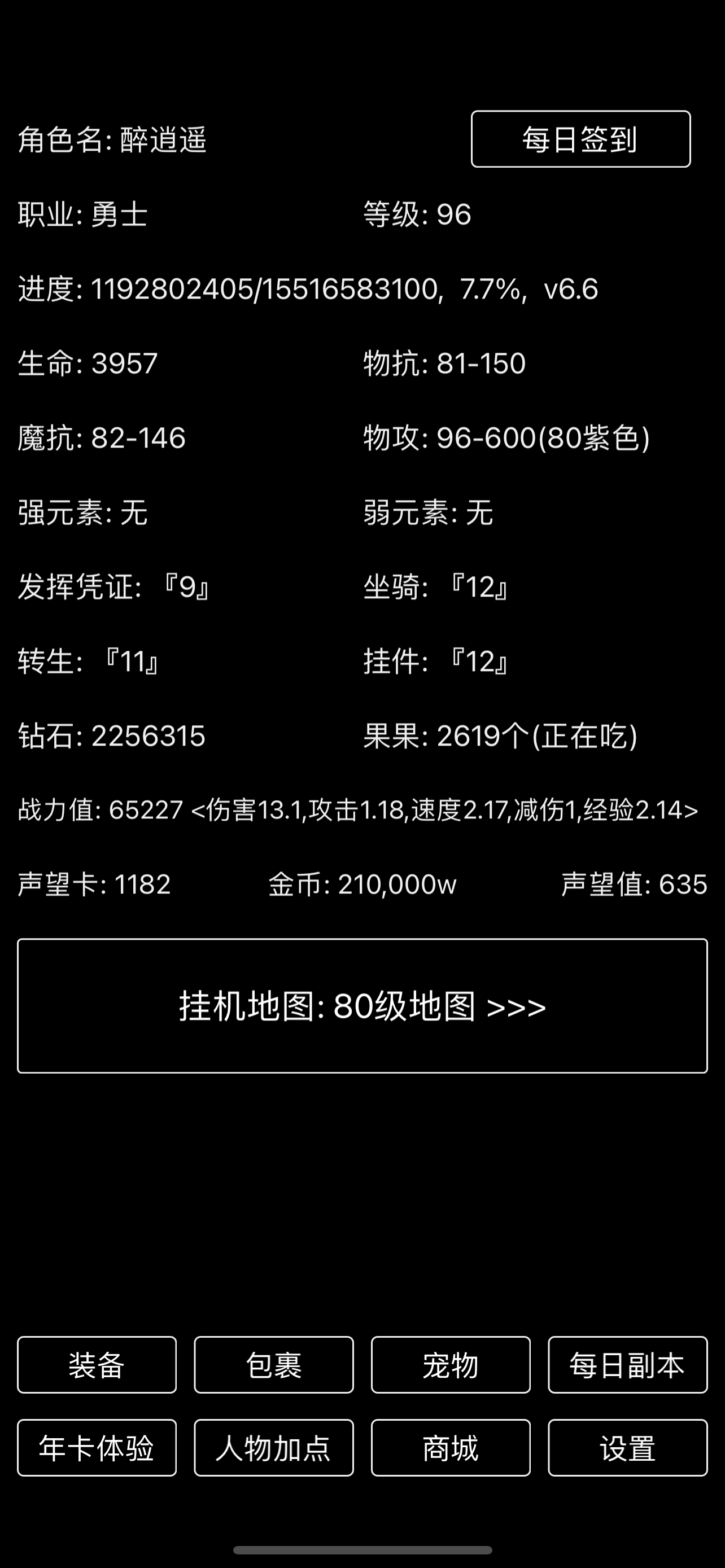
Task: Open the 设置 settings screen
Action: click(x=628, y=1450)
